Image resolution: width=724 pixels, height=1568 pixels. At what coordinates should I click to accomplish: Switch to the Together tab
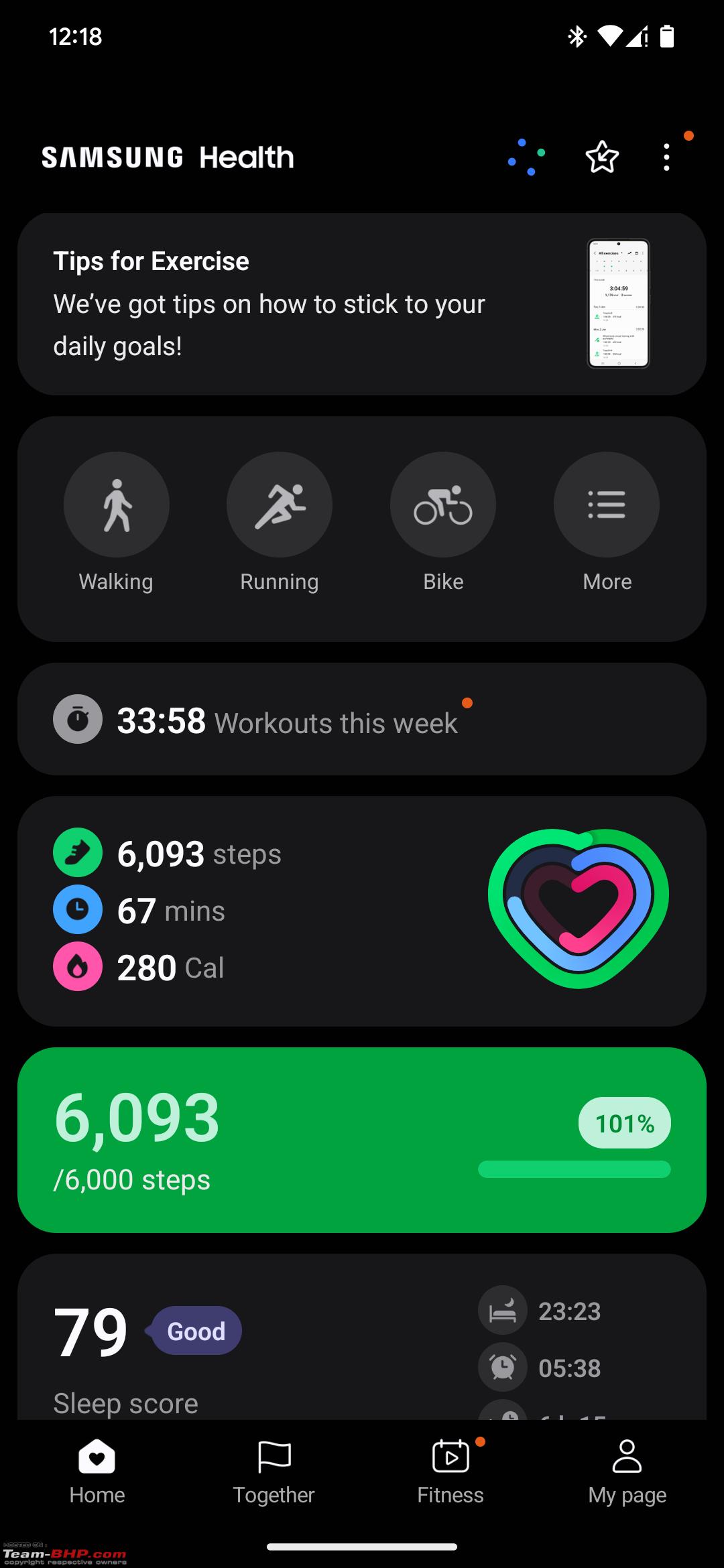(274, 1471)
